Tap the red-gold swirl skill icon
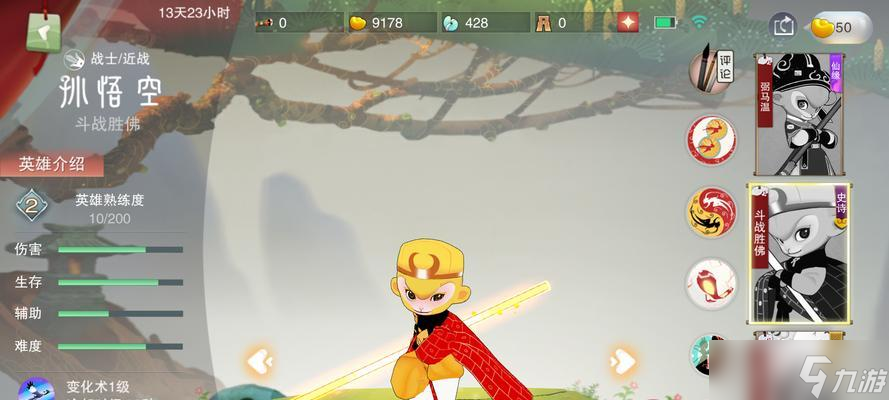 click(711, 211)
